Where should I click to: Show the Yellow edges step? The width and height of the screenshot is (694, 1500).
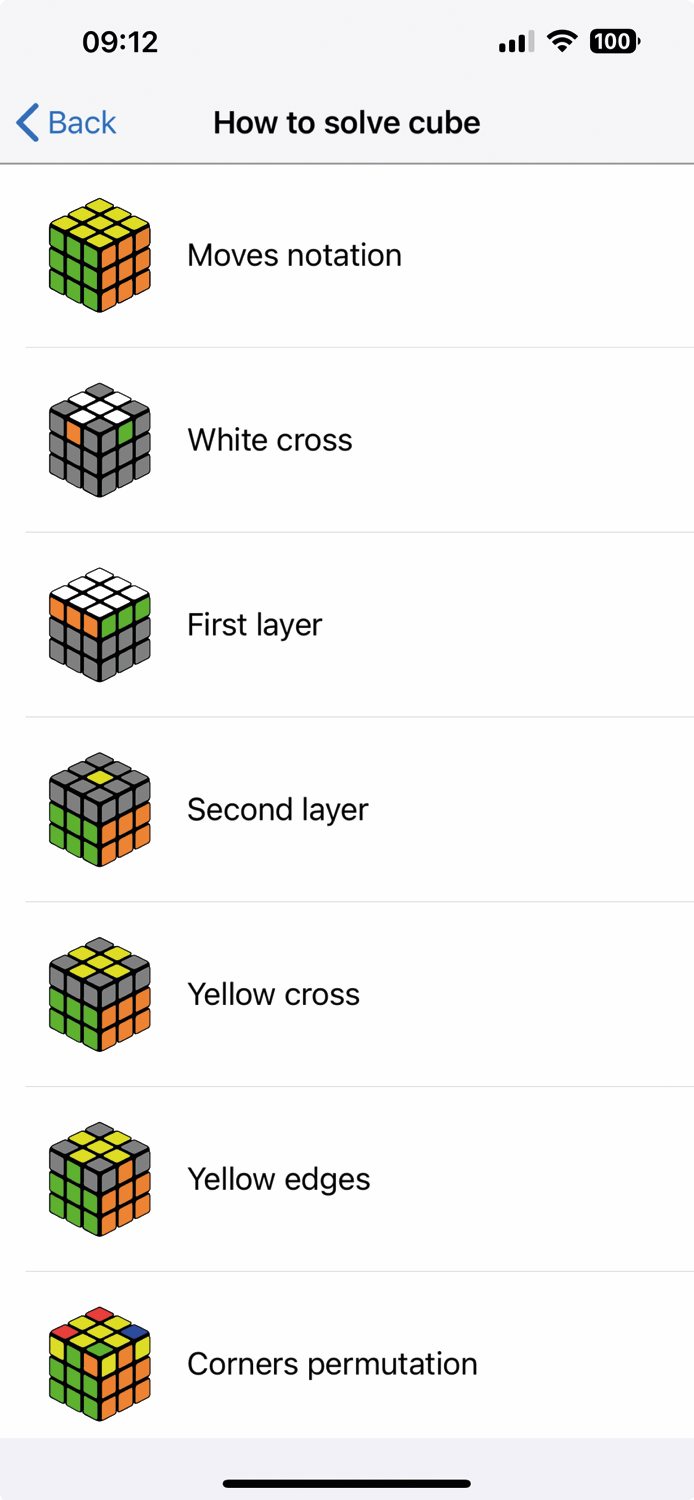point(347,1180)
